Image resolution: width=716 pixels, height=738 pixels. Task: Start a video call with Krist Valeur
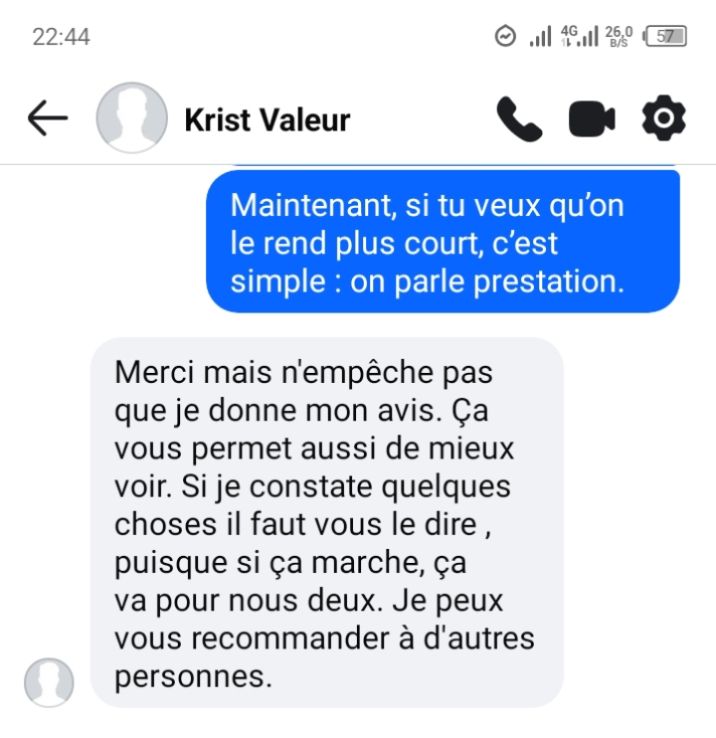591,120
